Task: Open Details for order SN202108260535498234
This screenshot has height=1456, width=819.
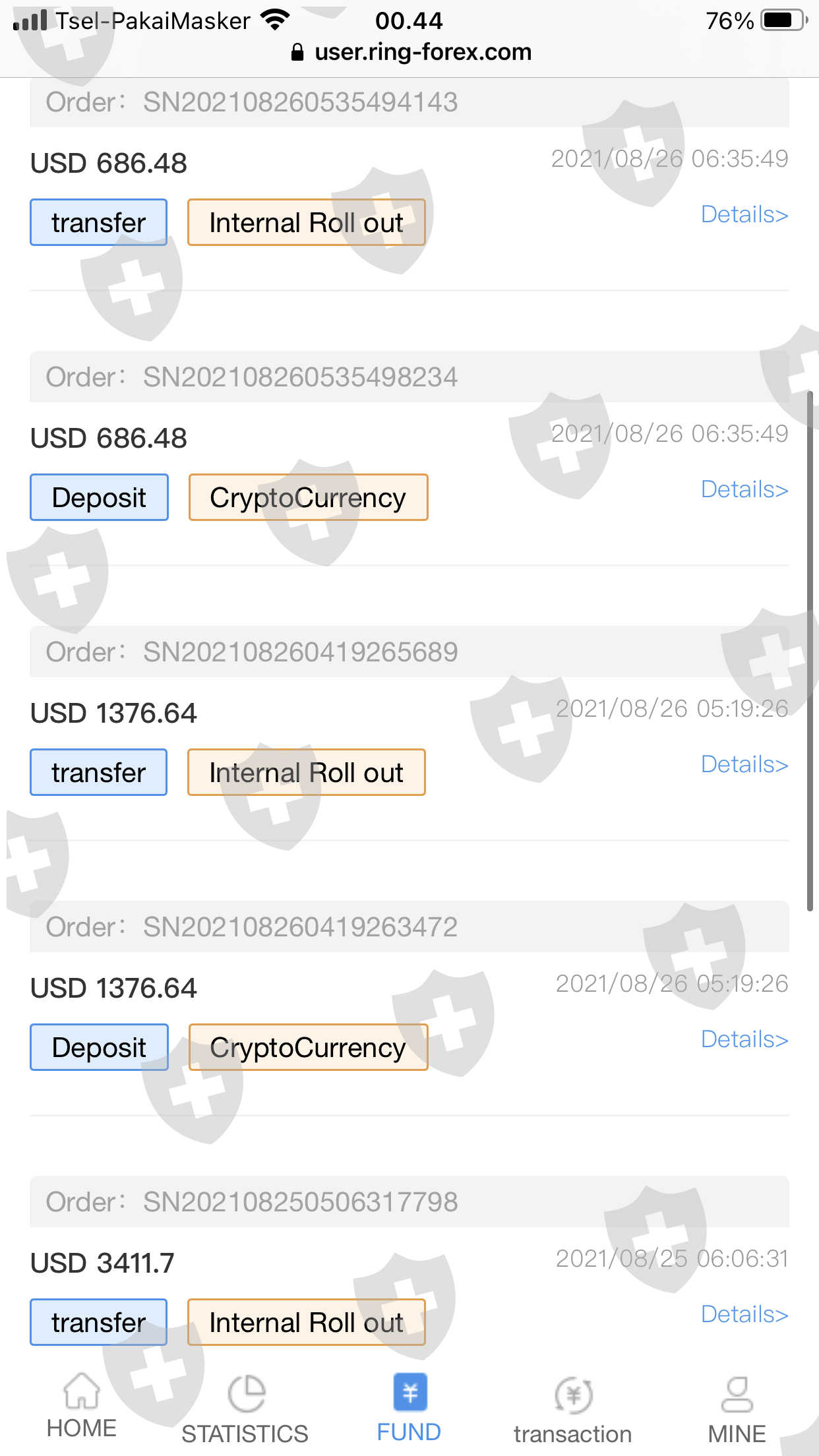Action: click(744, 489)
